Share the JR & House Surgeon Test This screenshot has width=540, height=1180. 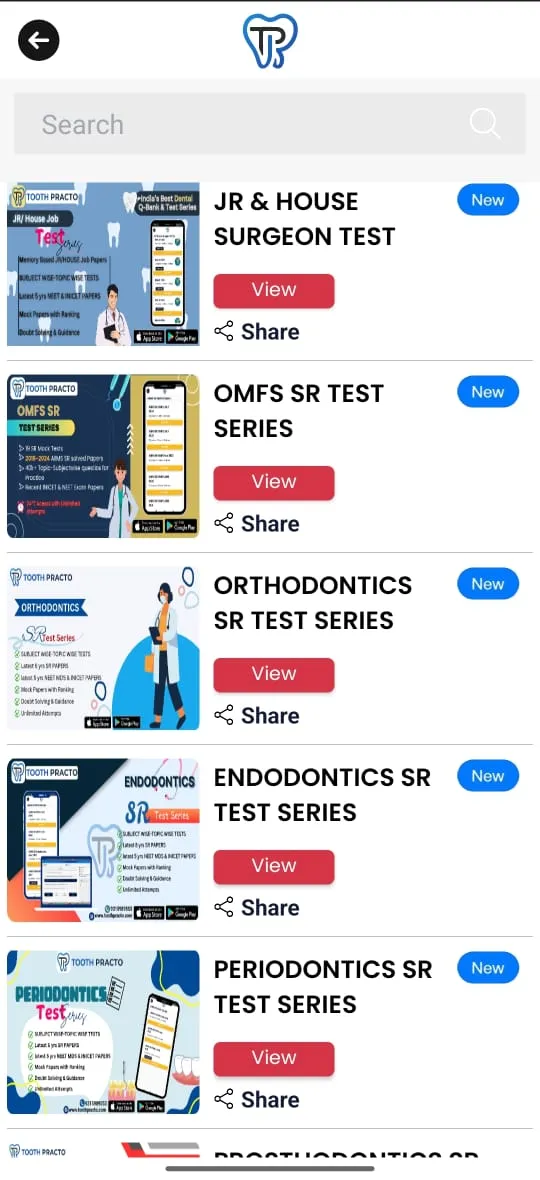[x=256, y=331]
